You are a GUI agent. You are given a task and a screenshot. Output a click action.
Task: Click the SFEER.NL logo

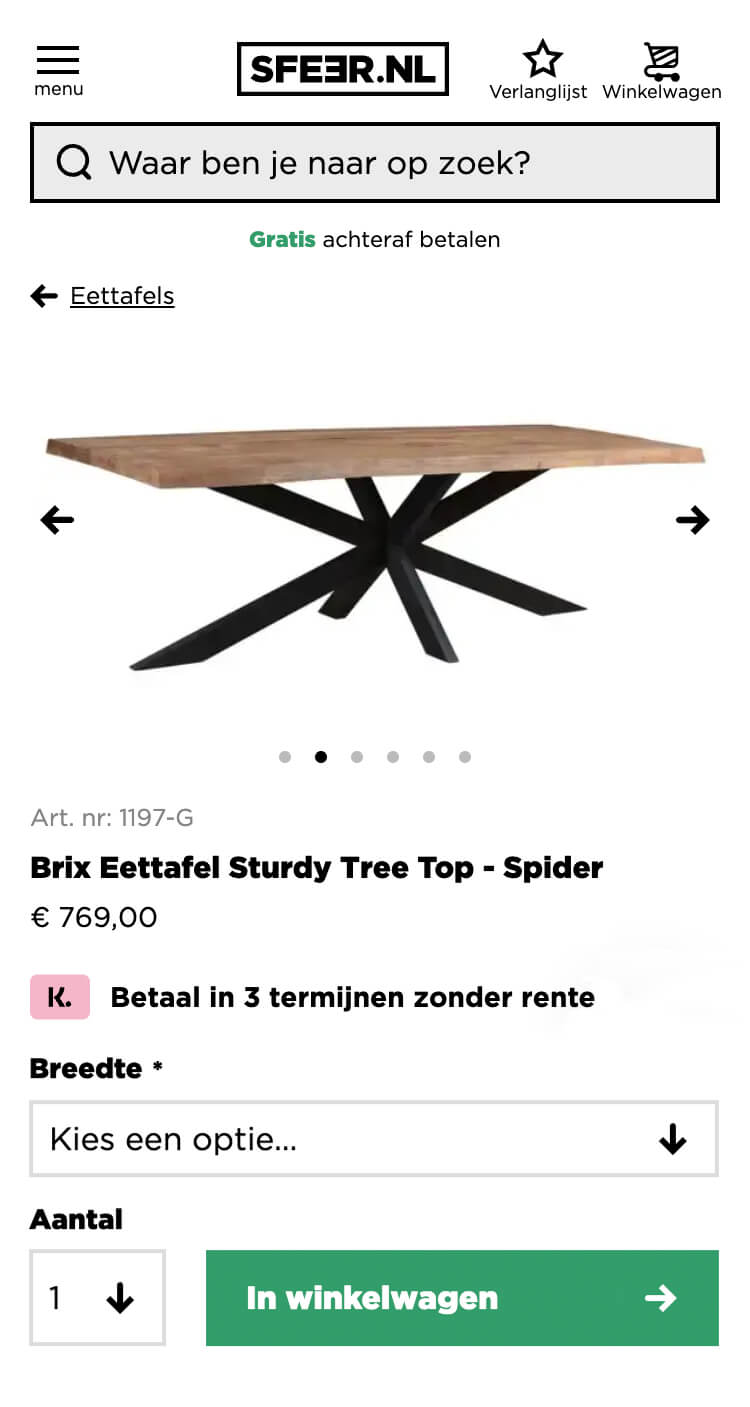(x=343, y=68)
